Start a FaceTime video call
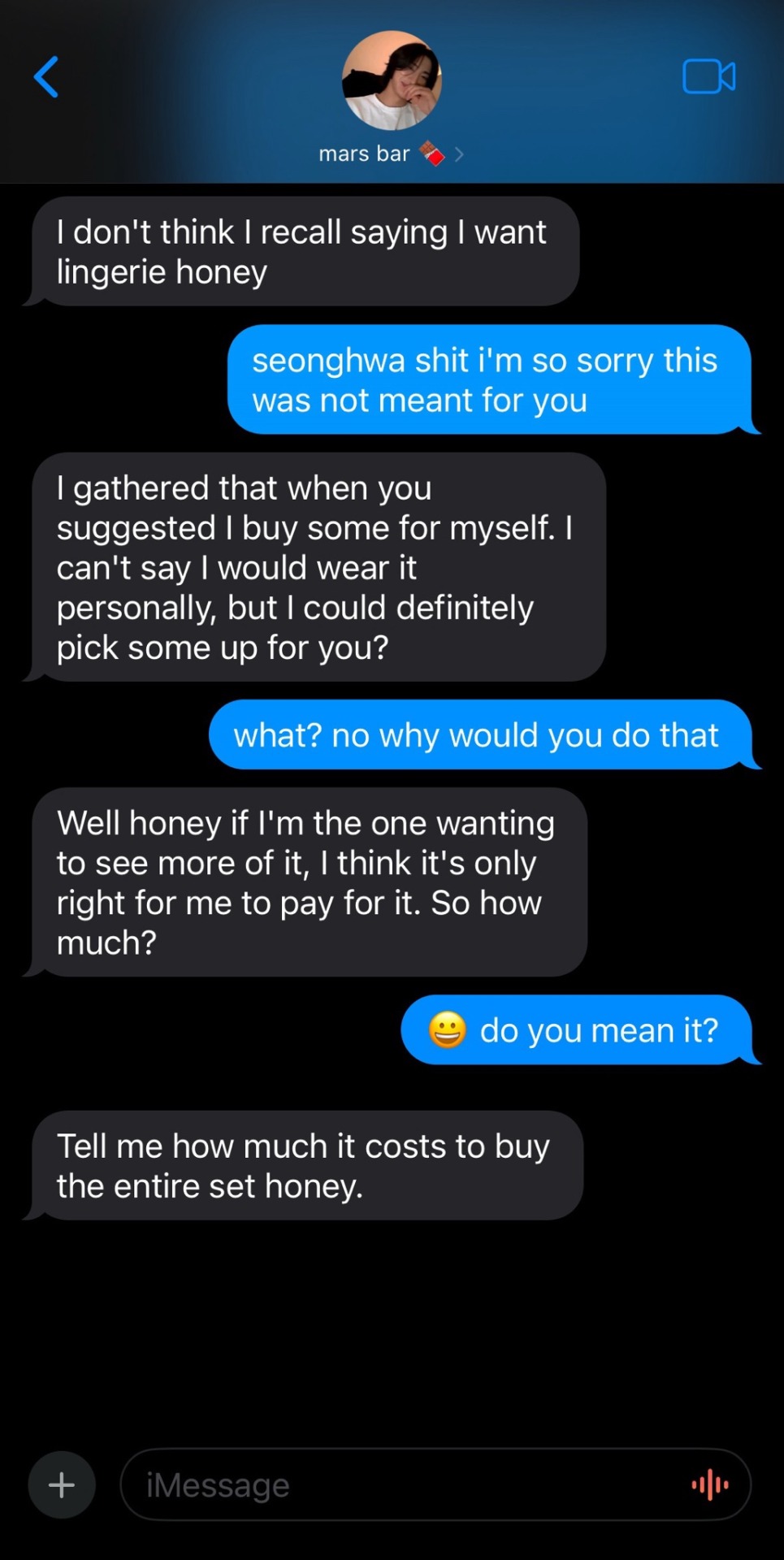 (x=708, y=77)
